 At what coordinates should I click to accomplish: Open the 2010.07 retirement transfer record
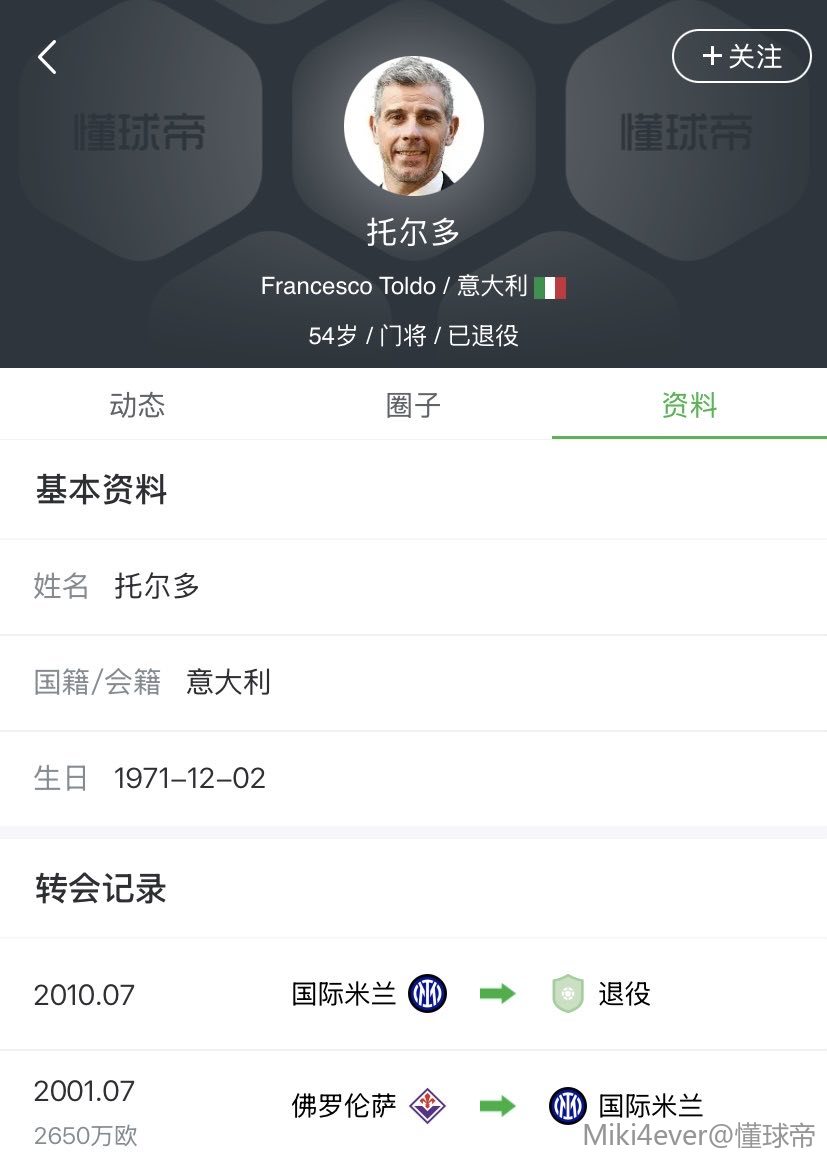point(413,994)
